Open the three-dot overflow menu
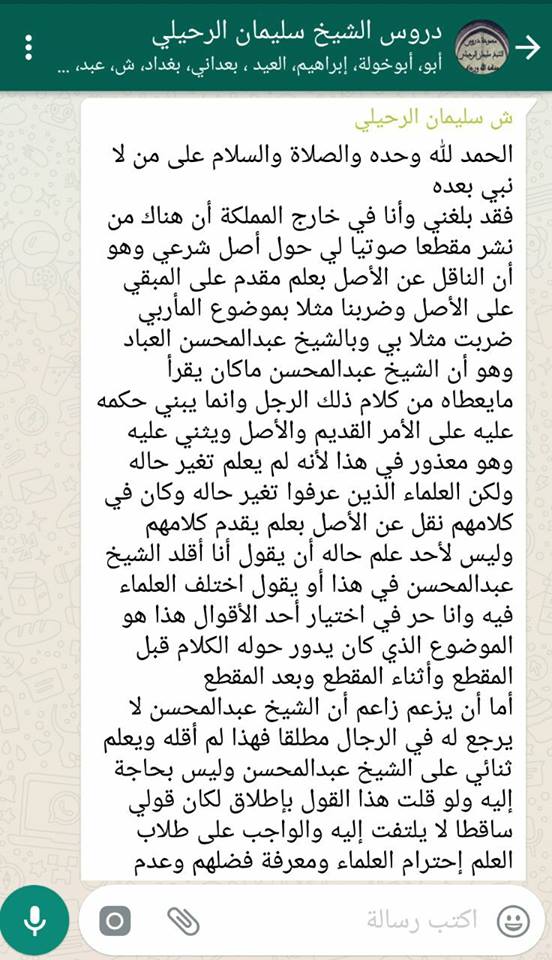 click(28, 47)
